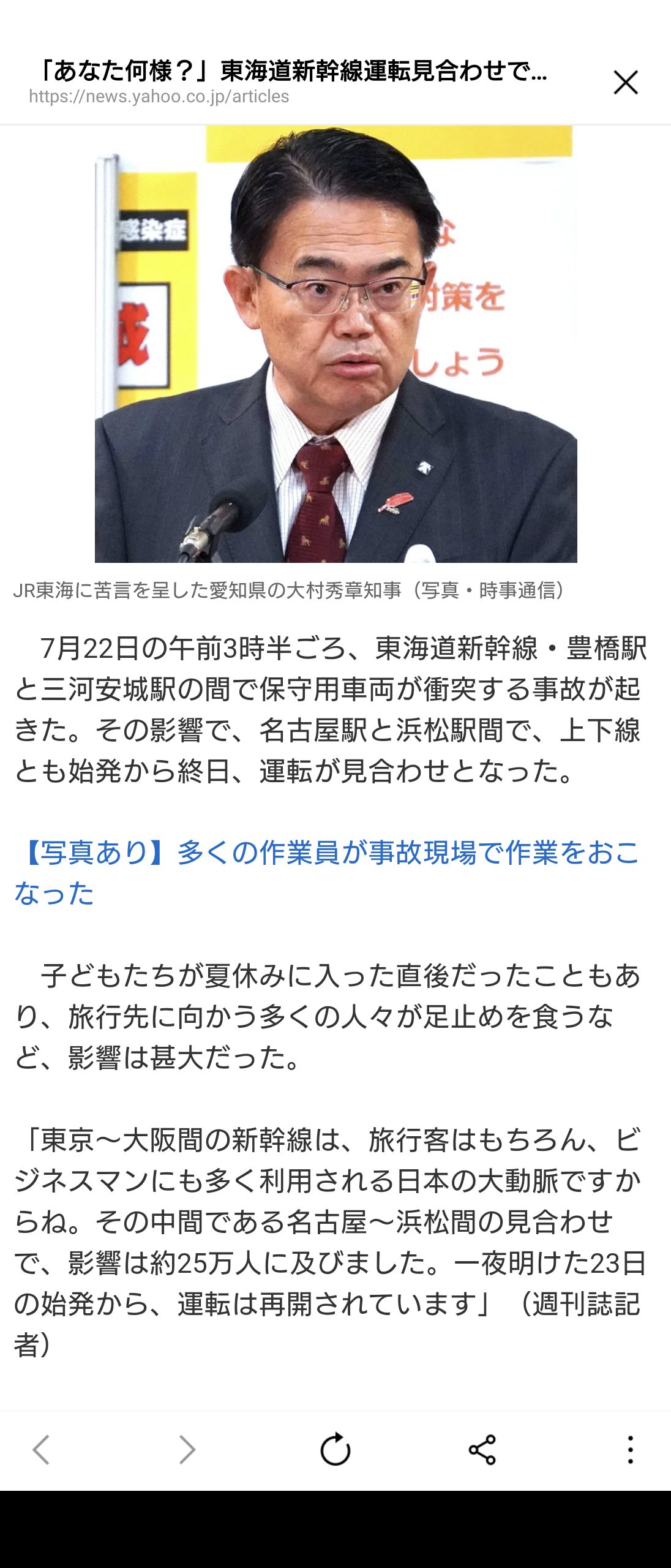Go back to the previous page

pos(41,1450)
